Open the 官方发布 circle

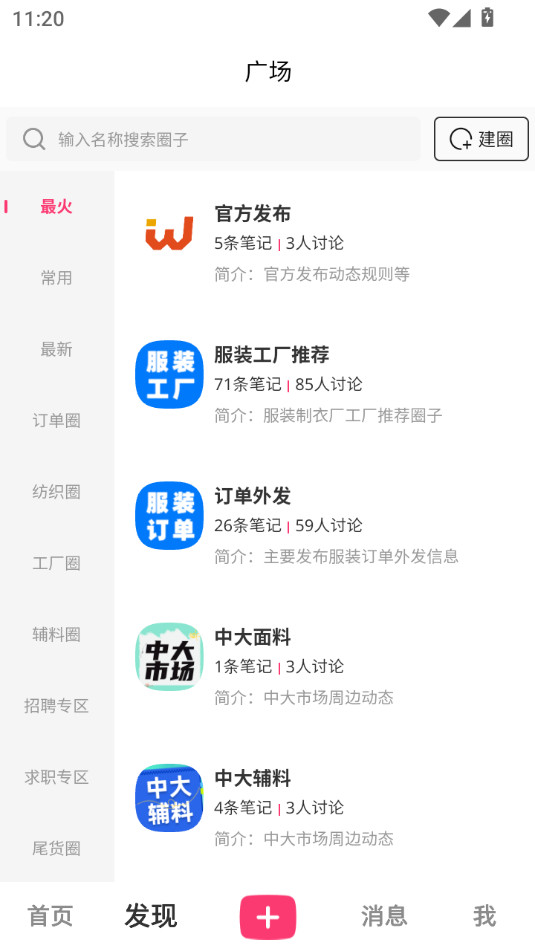click(325, 243)
